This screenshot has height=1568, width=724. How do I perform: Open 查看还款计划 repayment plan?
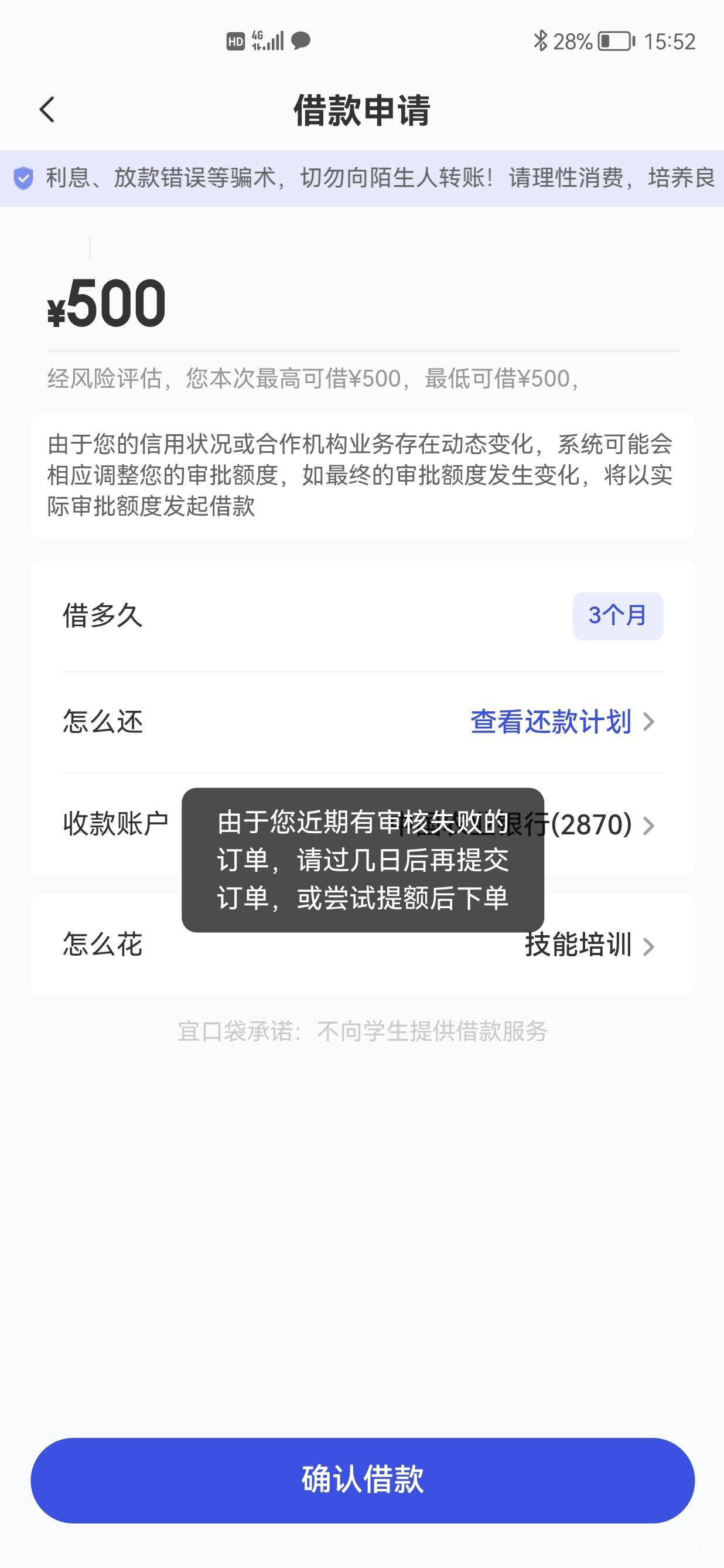point(561,722)
